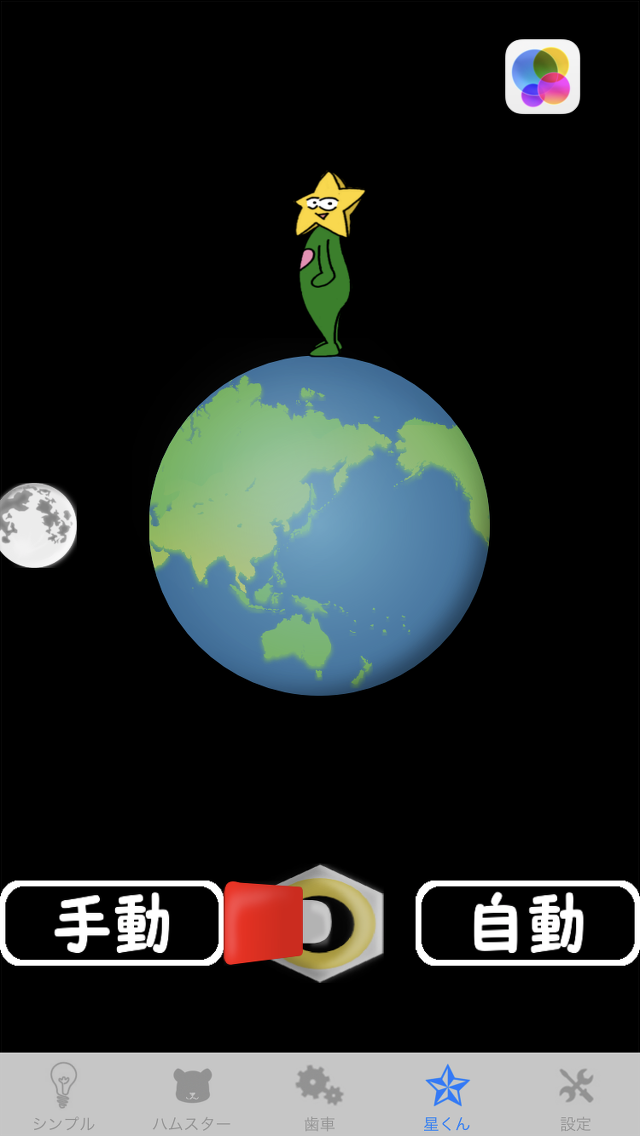Switch to the ハムスター tab
The height and width of the screenshot is (1136, 640).
pos(191,1096)
